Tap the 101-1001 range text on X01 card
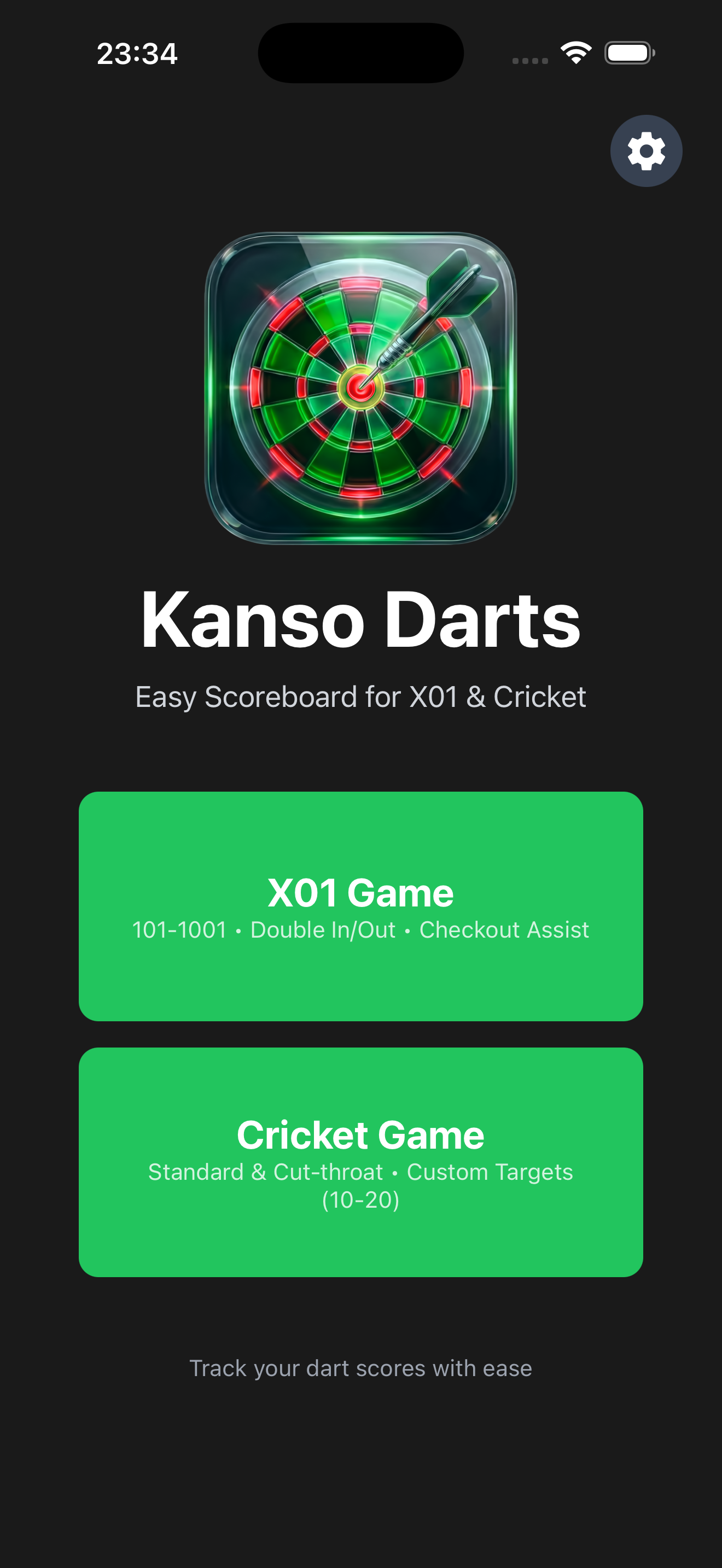 pyautogui.click(x=179, y=929)
